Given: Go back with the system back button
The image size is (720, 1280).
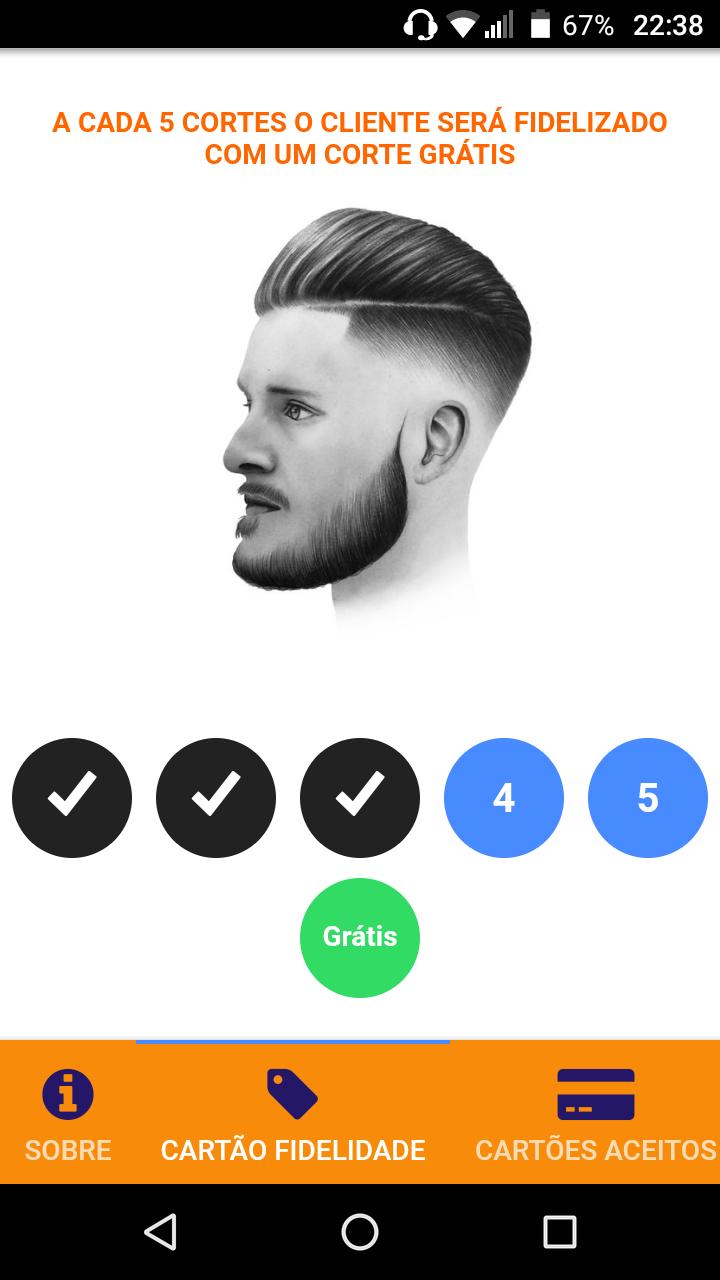Looking at the screenshot, I should click(x=160, y=1232).
